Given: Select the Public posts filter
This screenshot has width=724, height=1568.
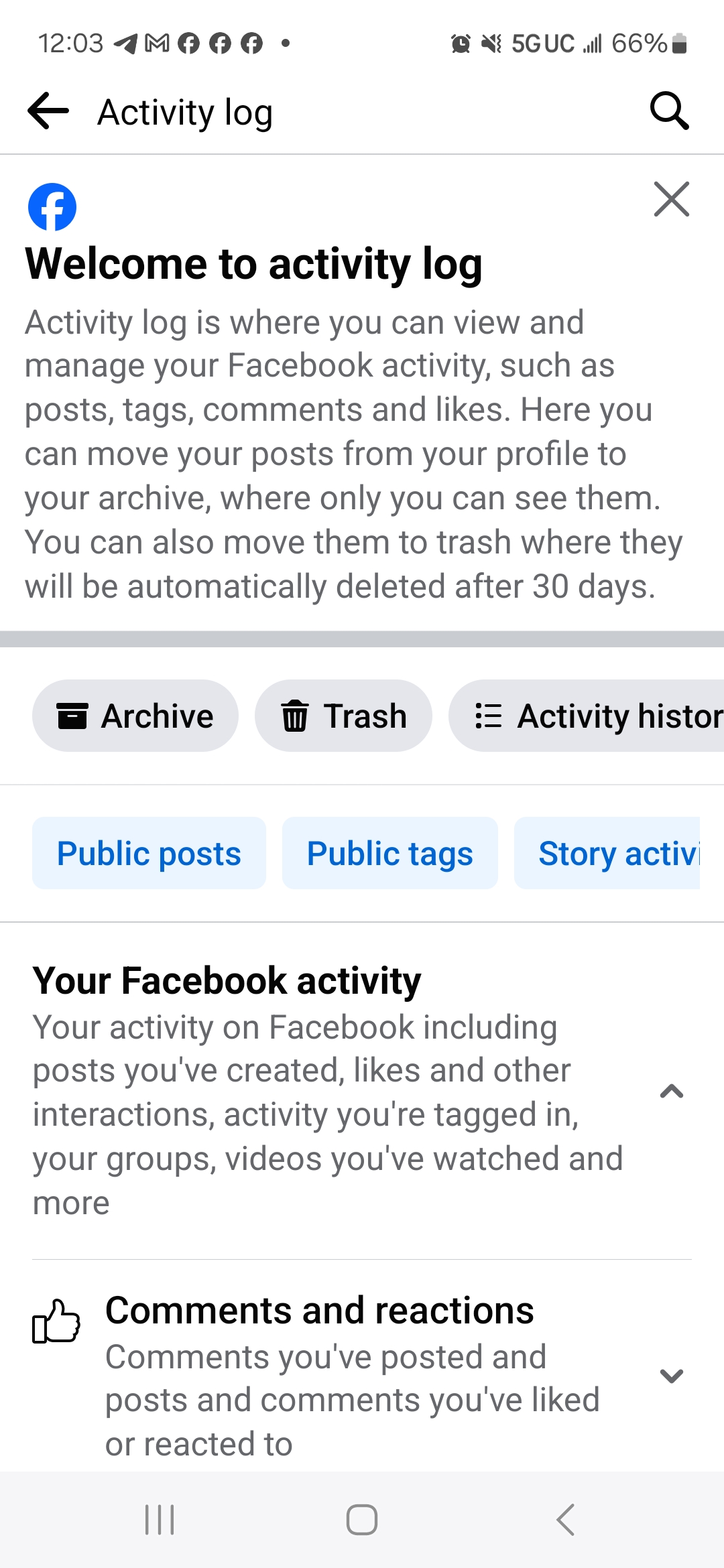Looking at the screenshot, I should [x=148, y=853].
